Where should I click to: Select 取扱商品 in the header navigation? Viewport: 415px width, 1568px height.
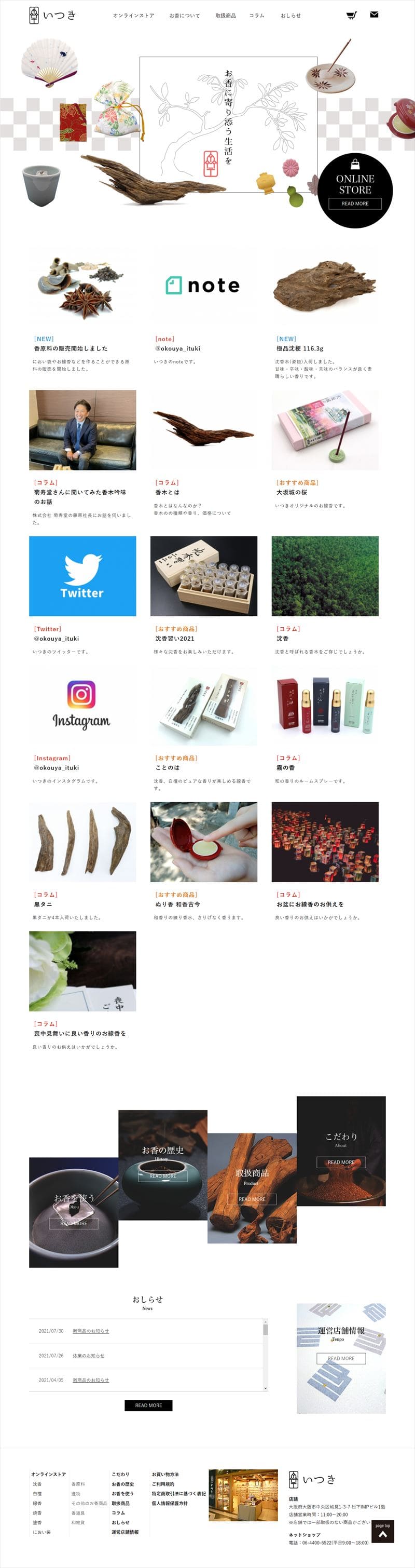(225, 16)
